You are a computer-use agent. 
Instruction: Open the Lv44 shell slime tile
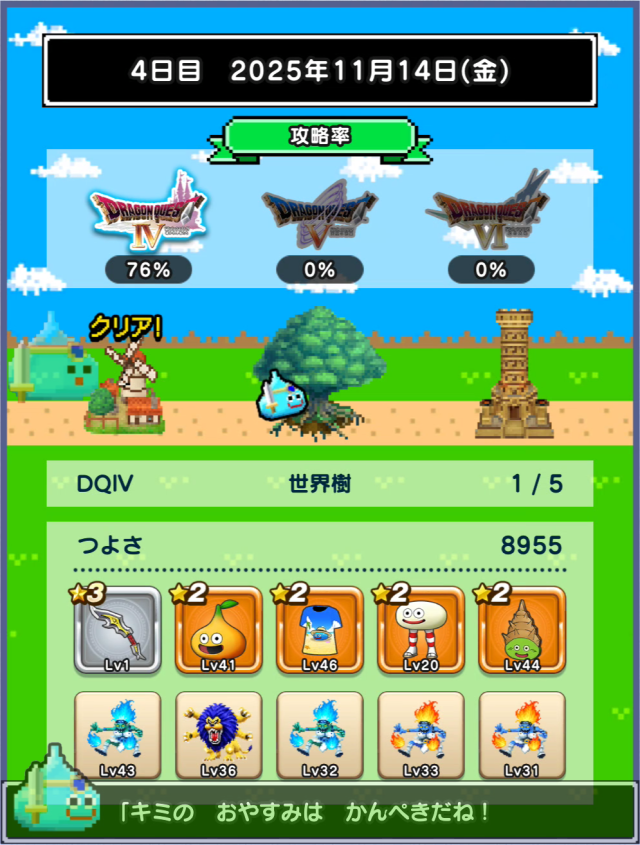click(x=522, y=631)
